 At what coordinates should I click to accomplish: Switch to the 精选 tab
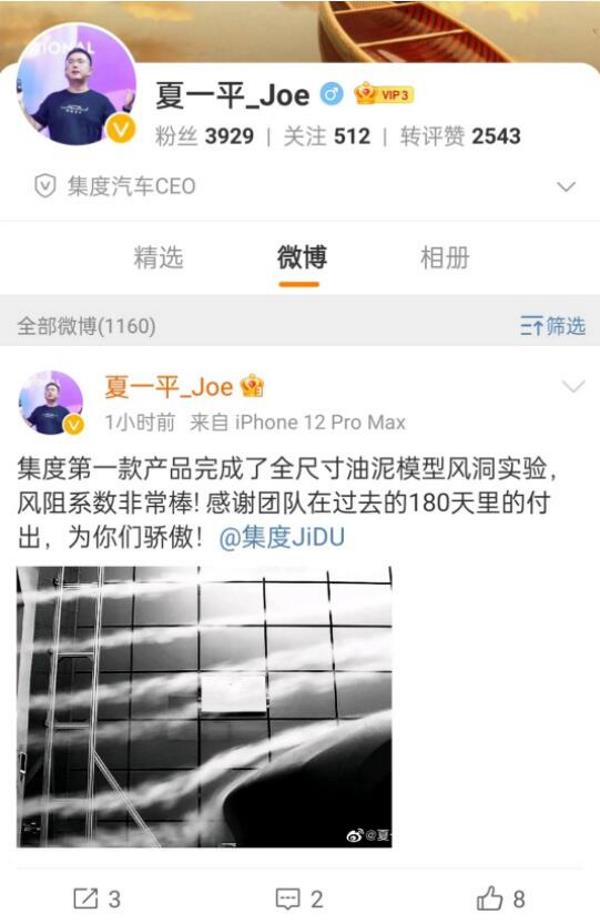(x=159, y=258)
